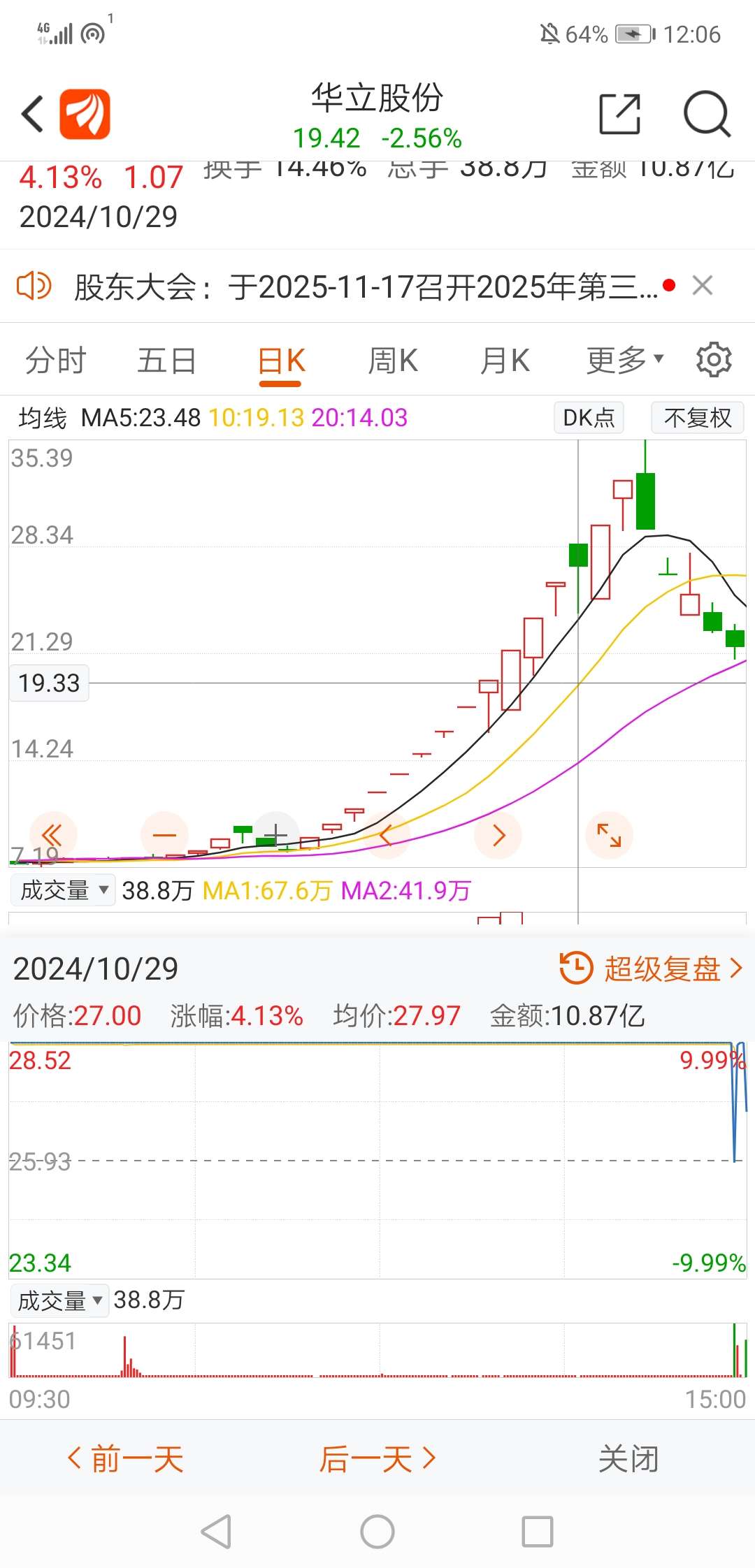Move chart cursor right one candle
The width and height of the screenshot is (755, 1568).
(x=498, y=835)
